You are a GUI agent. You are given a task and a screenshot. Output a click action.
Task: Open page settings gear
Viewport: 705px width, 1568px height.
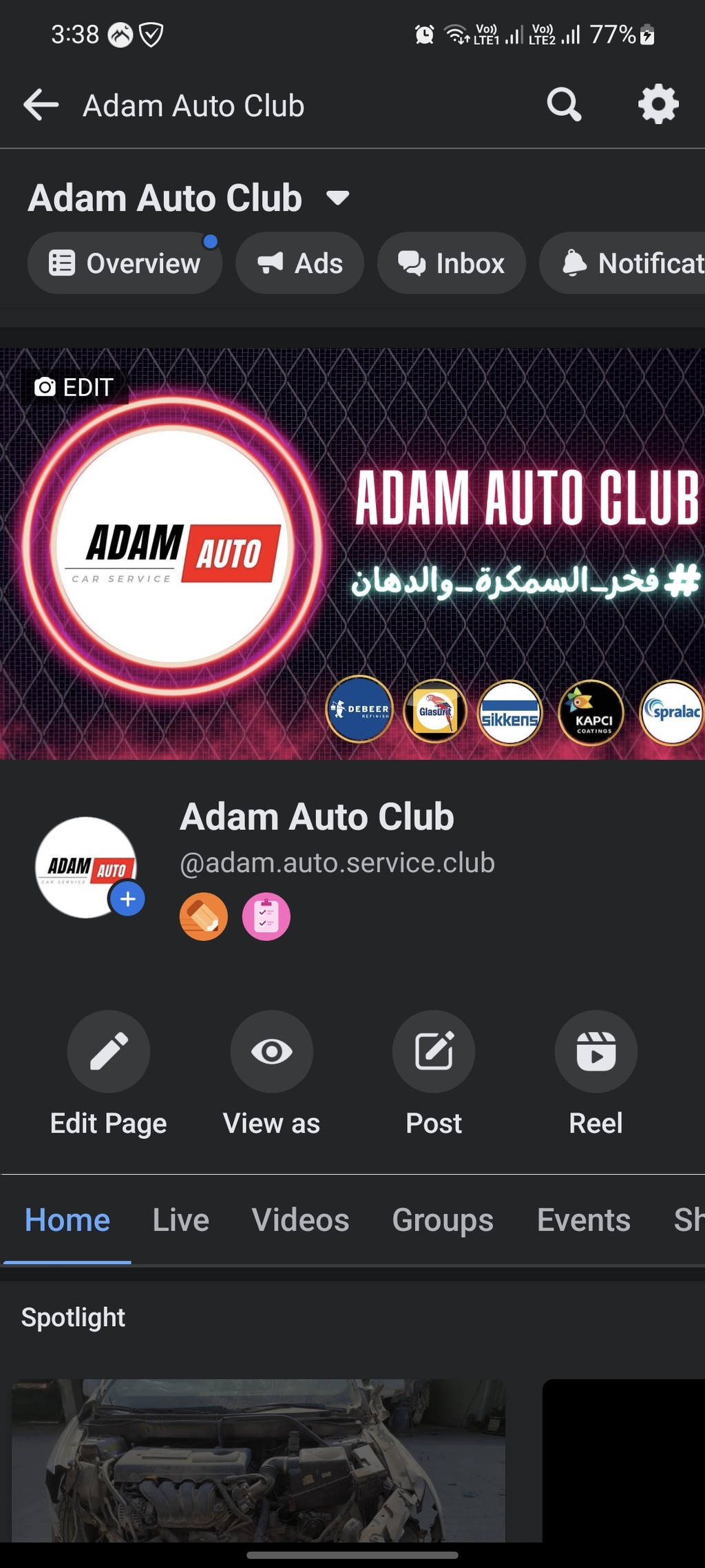(x=658, y=104)
